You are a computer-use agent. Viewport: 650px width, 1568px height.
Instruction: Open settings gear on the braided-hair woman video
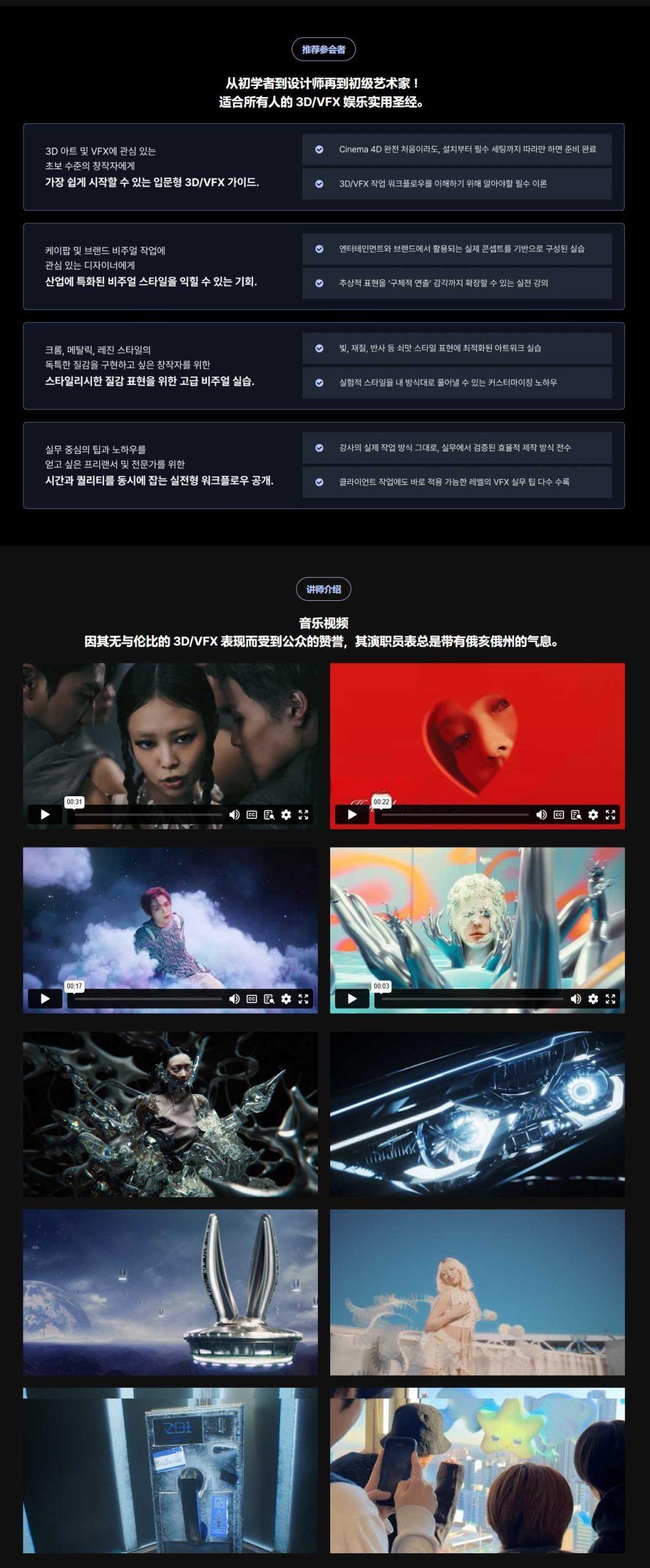coord(286,815)
